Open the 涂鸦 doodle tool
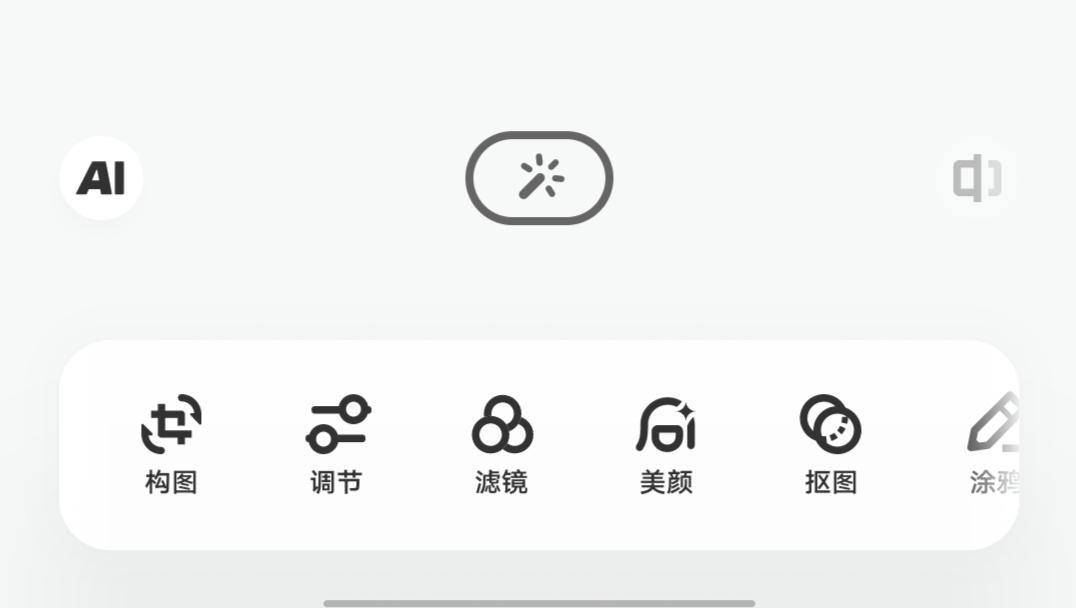 994,444
